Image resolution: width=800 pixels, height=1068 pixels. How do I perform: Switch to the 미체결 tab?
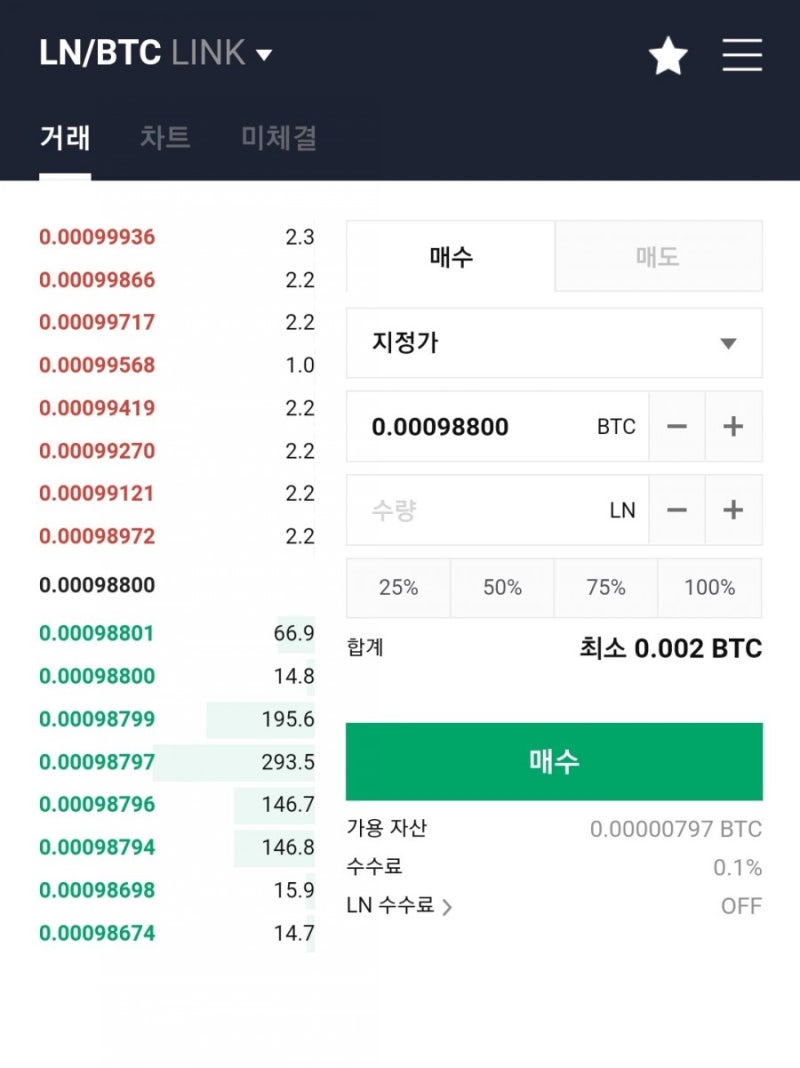tap(278, 139)
